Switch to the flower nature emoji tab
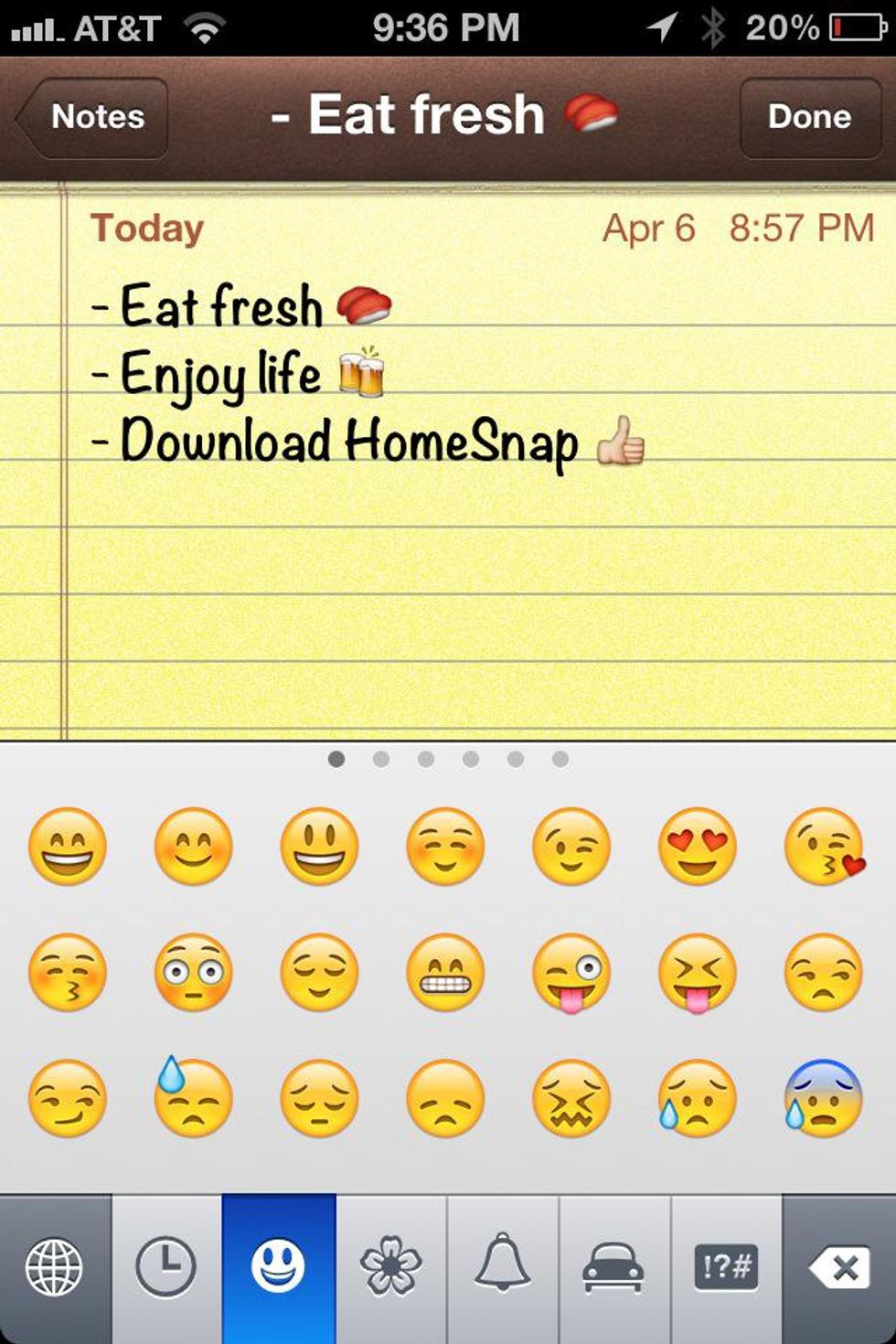 point(391,1268)
